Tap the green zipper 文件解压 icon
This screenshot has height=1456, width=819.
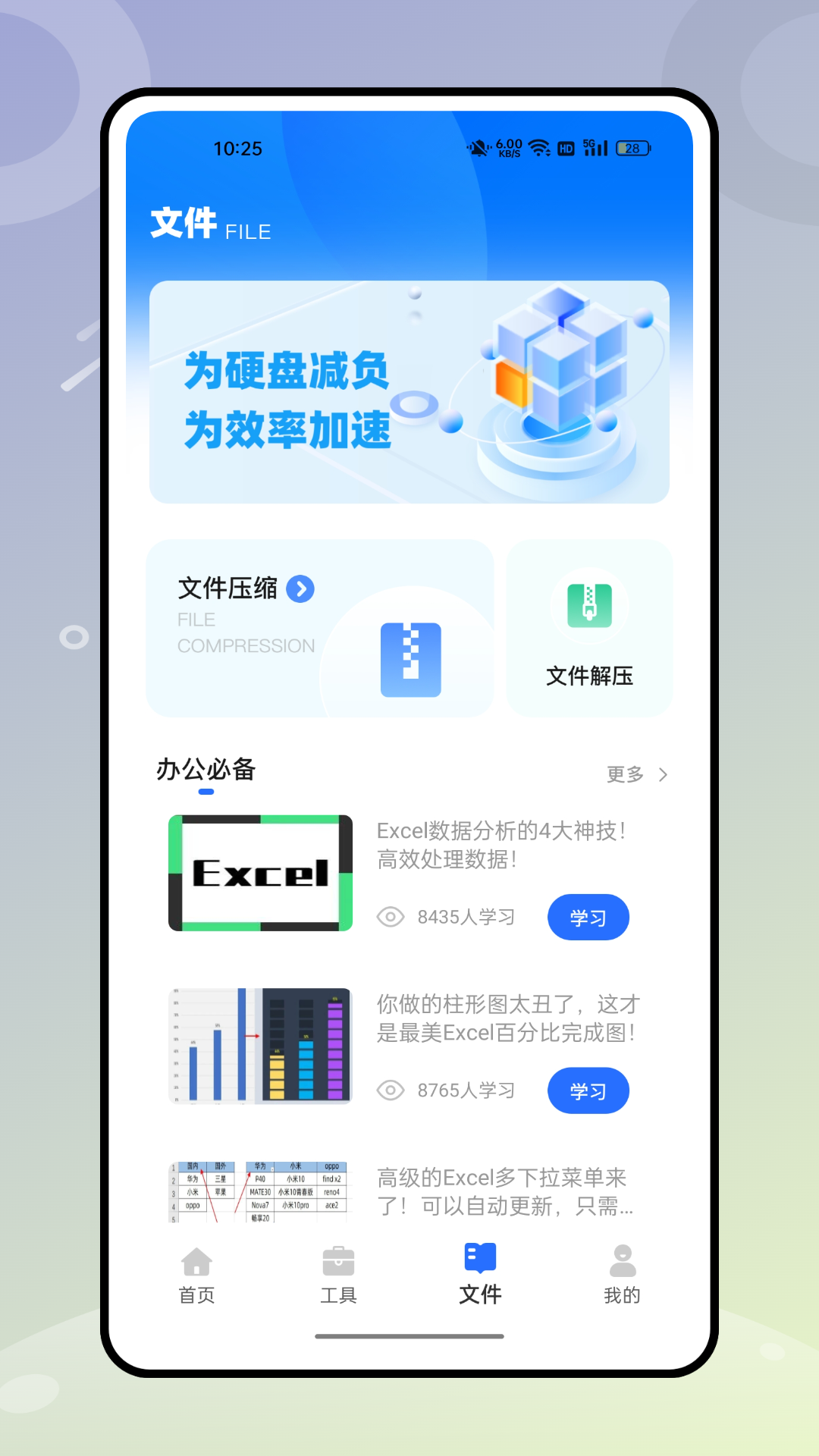click(x=589, y=607)
